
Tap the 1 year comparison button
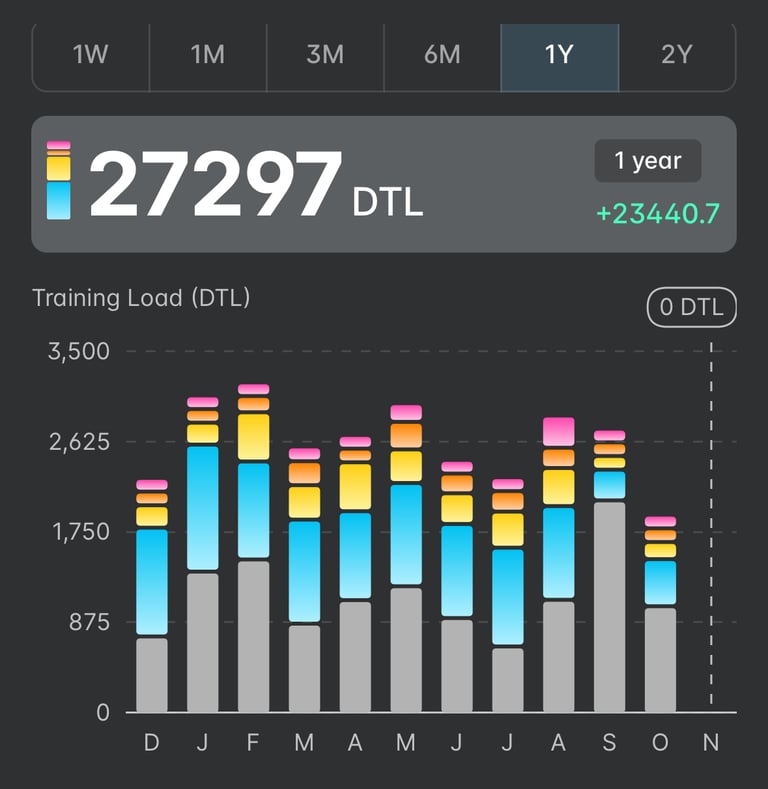tap(648, 161)
